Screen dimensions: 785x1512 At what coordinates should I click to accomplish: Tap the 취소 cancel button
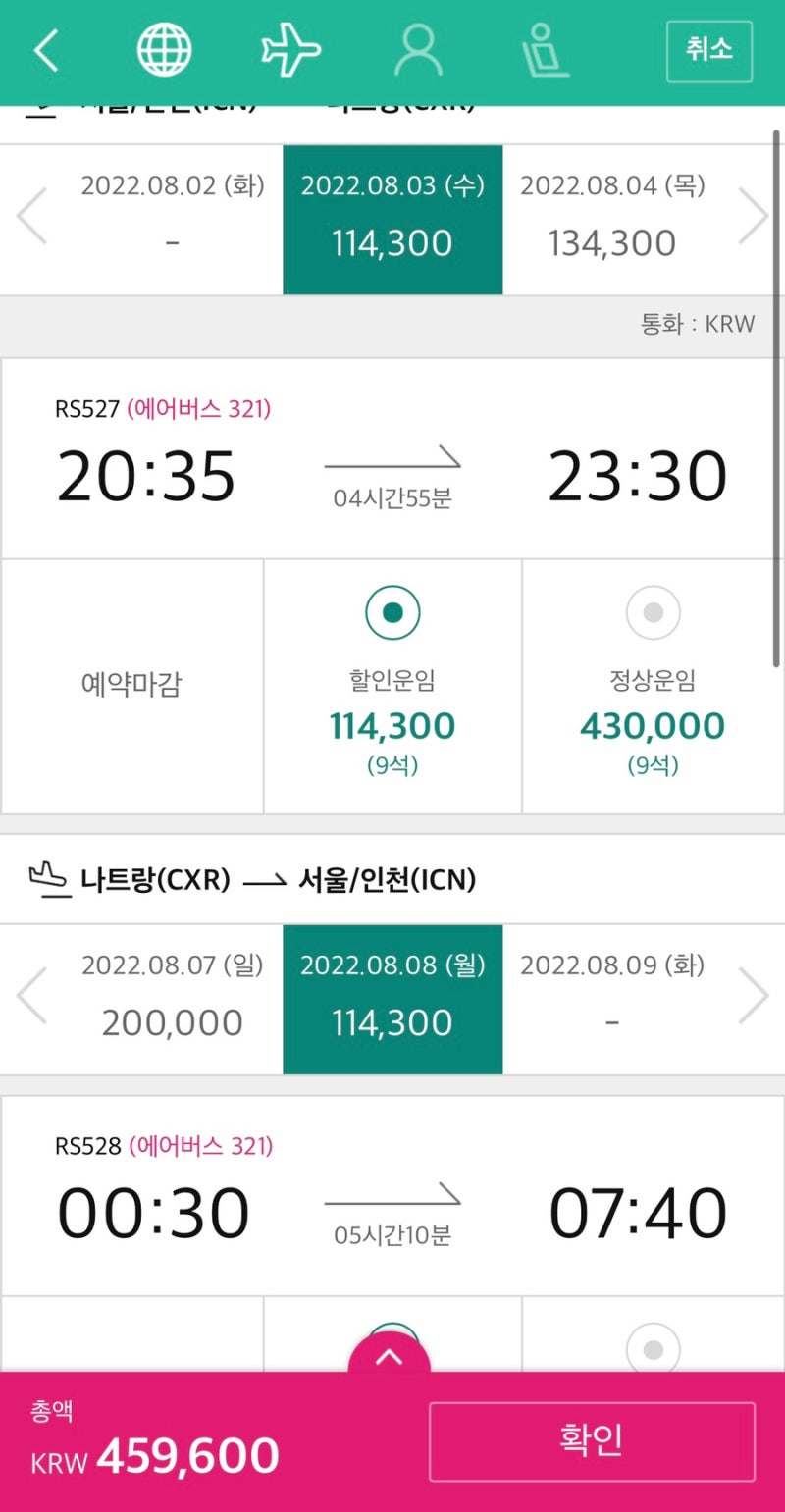pyautogui.click(x=709, y=51)
